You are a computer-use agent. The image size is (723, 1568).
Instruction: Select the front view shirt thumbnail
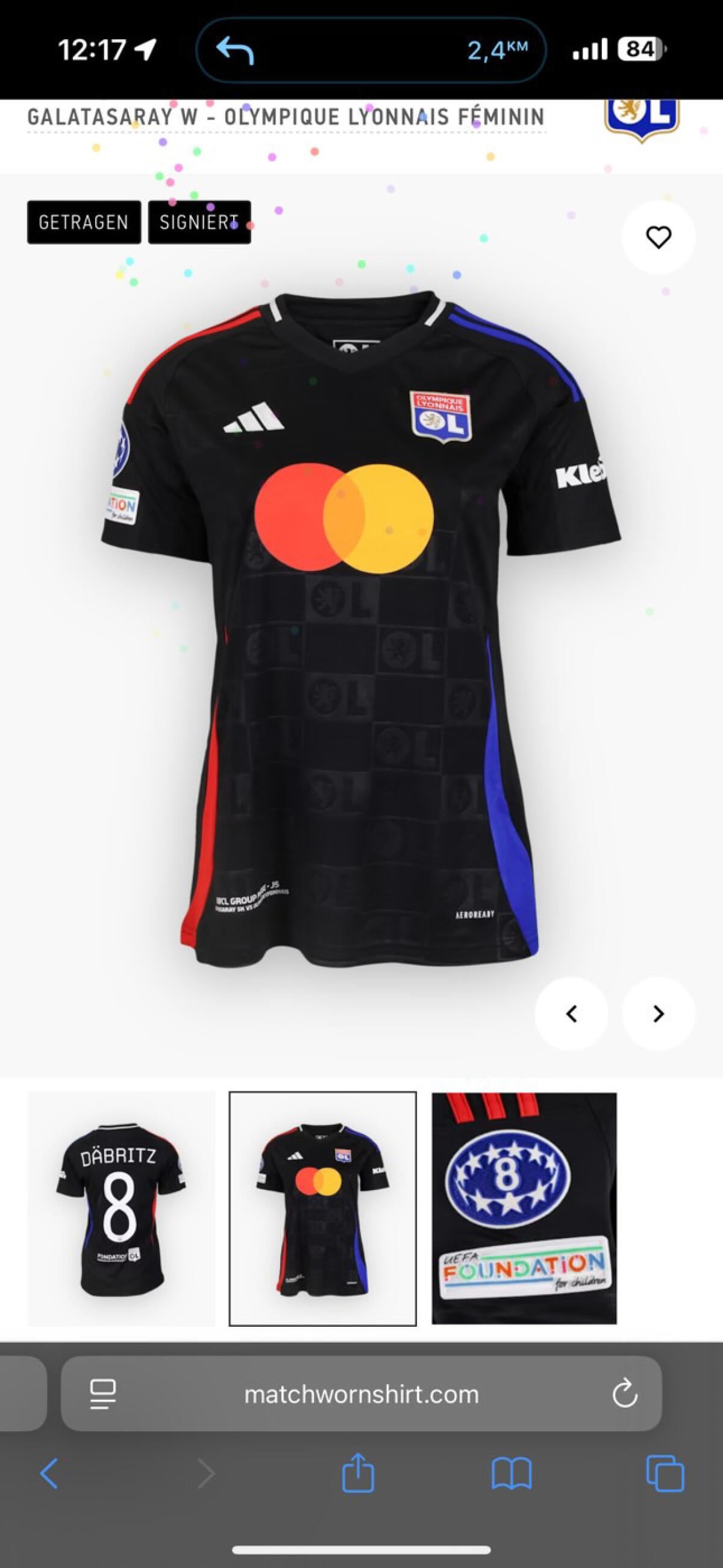(322, 1208)
